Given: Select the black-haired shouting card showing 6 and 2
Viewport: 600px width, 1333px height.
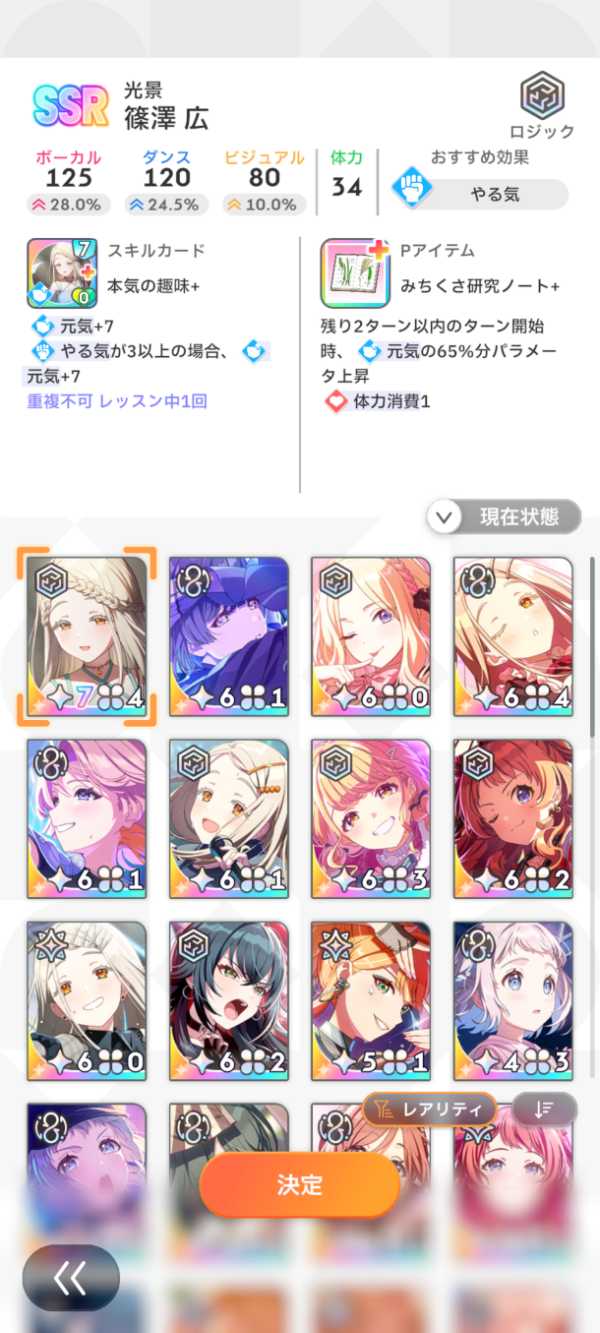Looking at the screenshot, I should point(228,999).
